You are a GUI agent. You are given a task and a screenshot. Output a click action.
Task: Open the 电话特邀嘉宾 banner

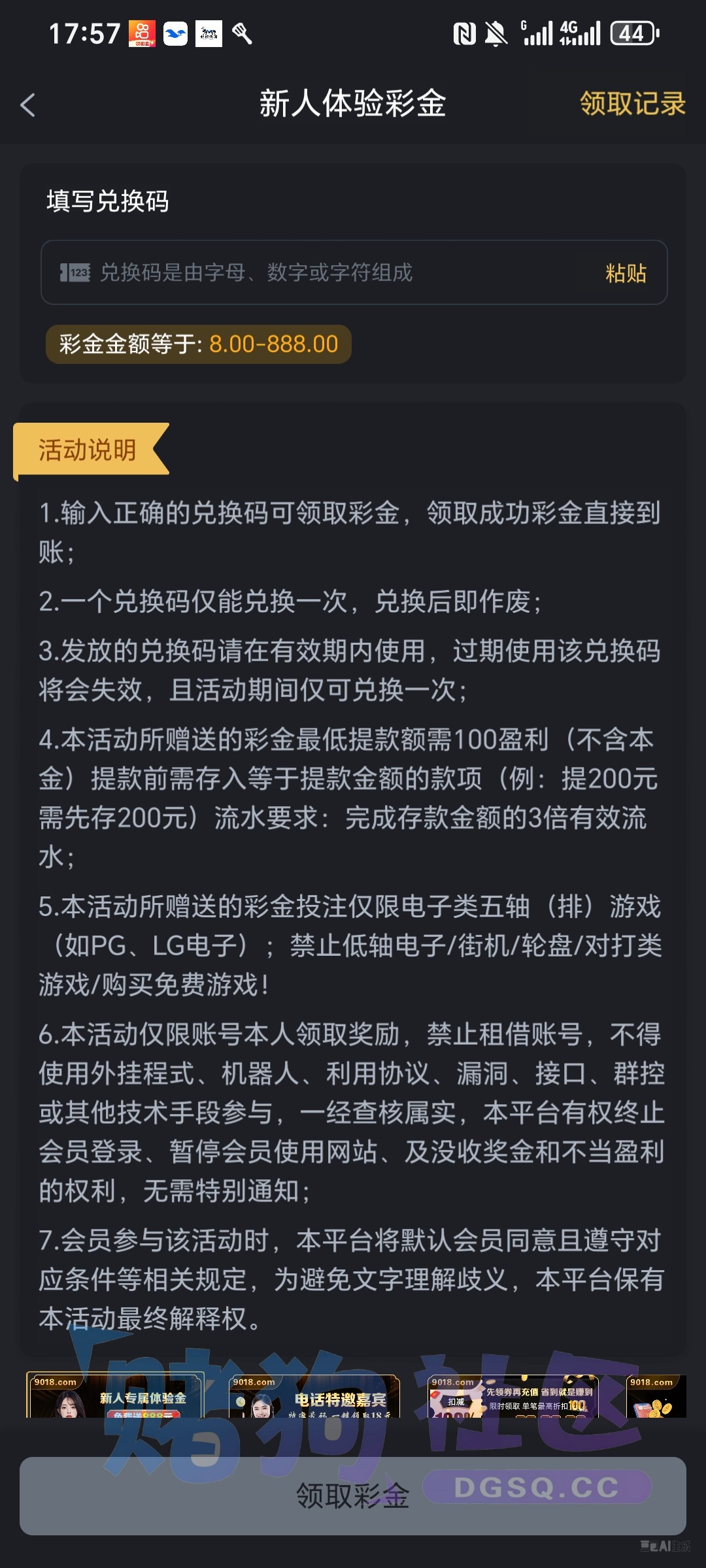tap(314, 1395)
